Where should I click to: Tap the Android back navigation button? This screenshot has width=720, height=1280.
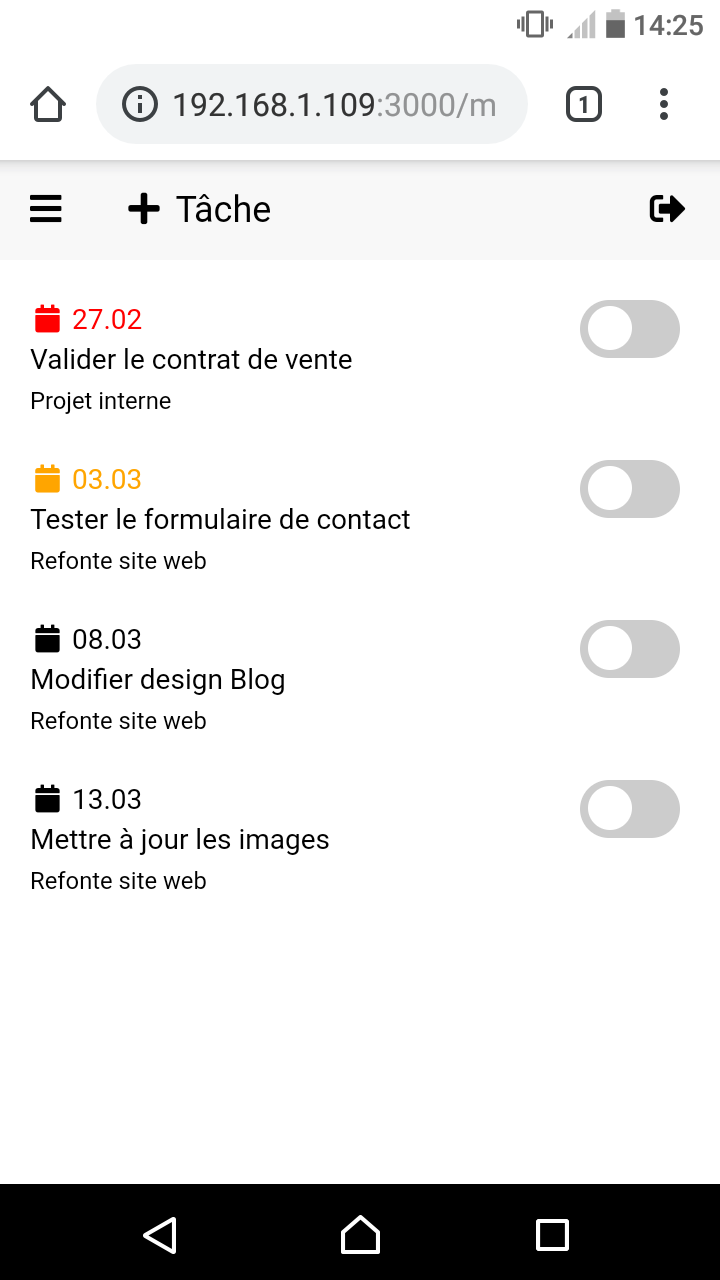(160, 1235)
